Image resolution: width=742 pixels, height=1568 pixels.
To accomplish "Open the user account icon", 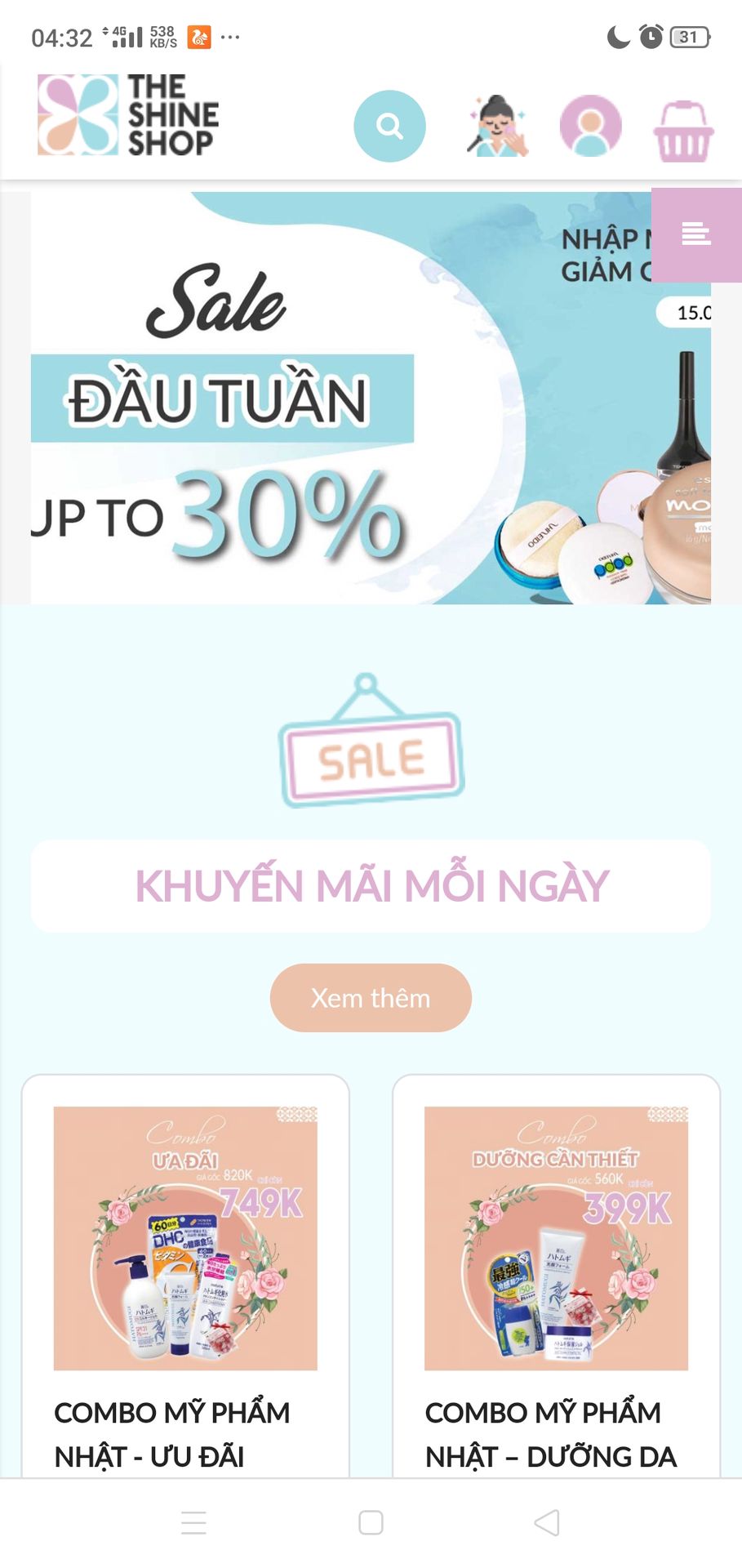I will 591,126.
